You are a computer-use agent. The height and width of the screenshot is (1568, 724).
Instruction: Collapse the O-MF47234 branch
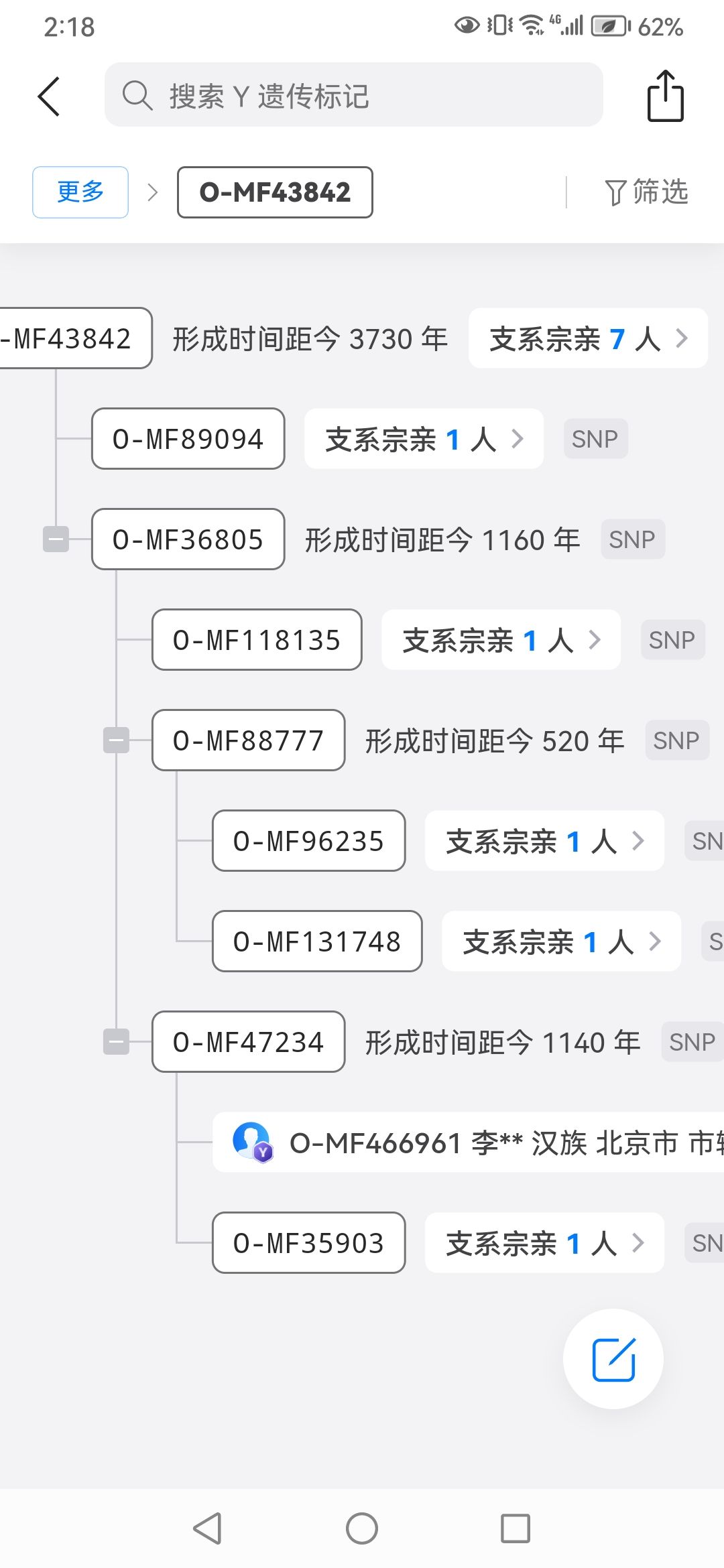point(116,1042)
